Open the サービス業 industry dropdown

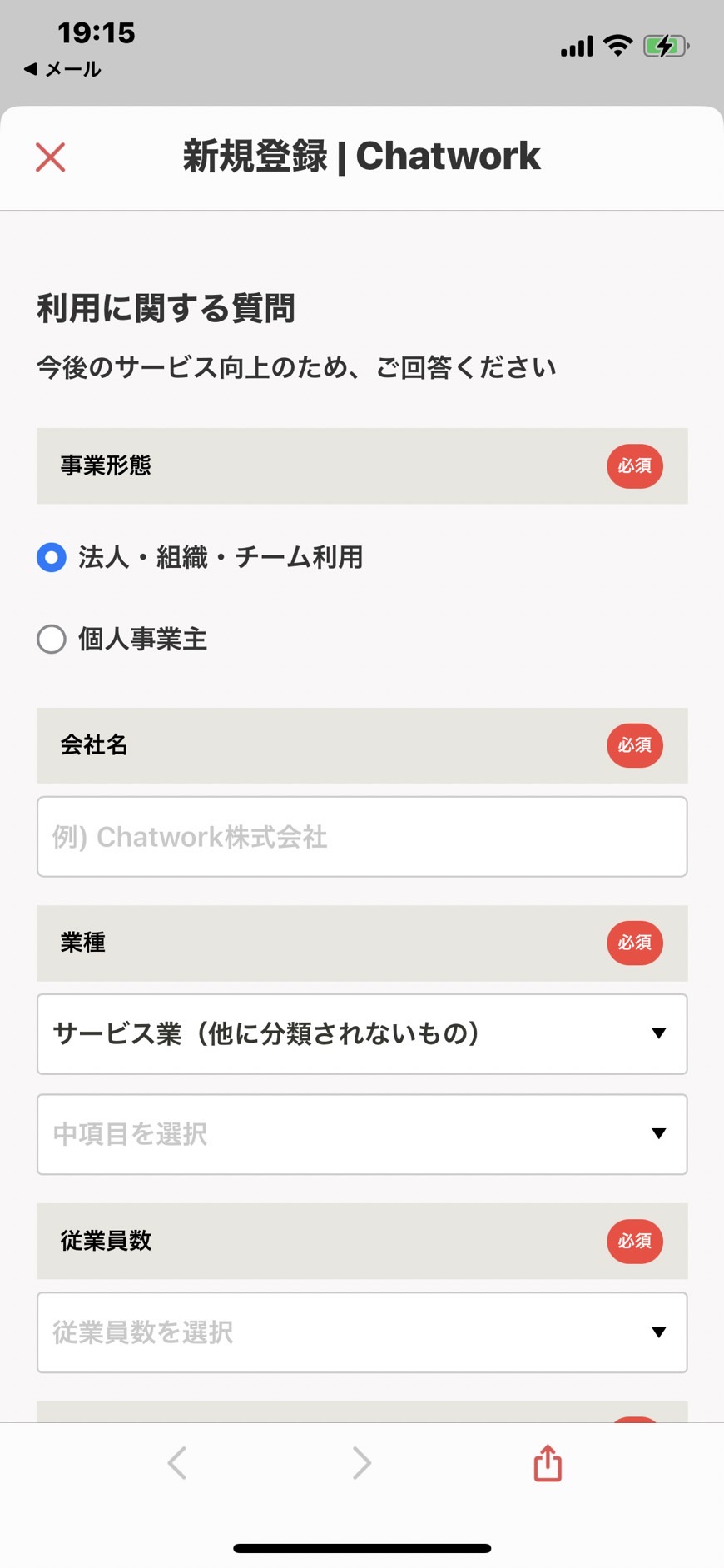tap(362, 1034)
